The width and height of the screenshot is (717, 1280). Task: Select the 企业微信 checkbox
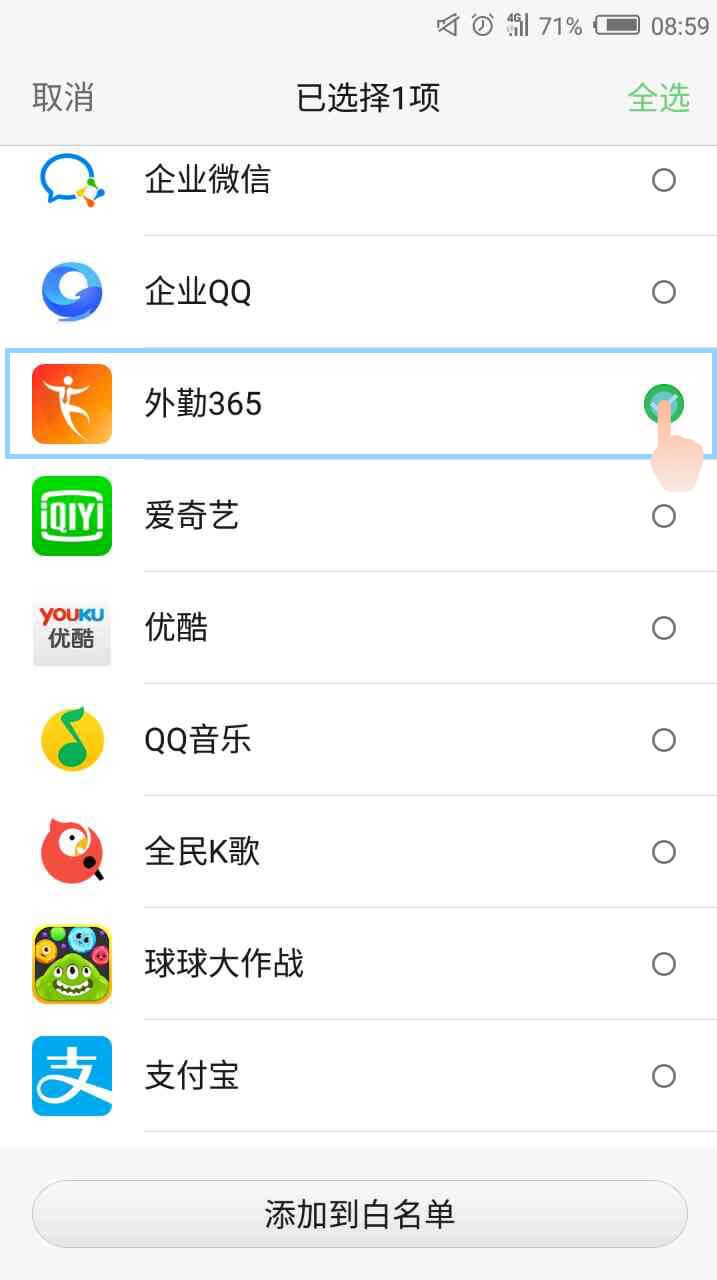tap(663, 180)
